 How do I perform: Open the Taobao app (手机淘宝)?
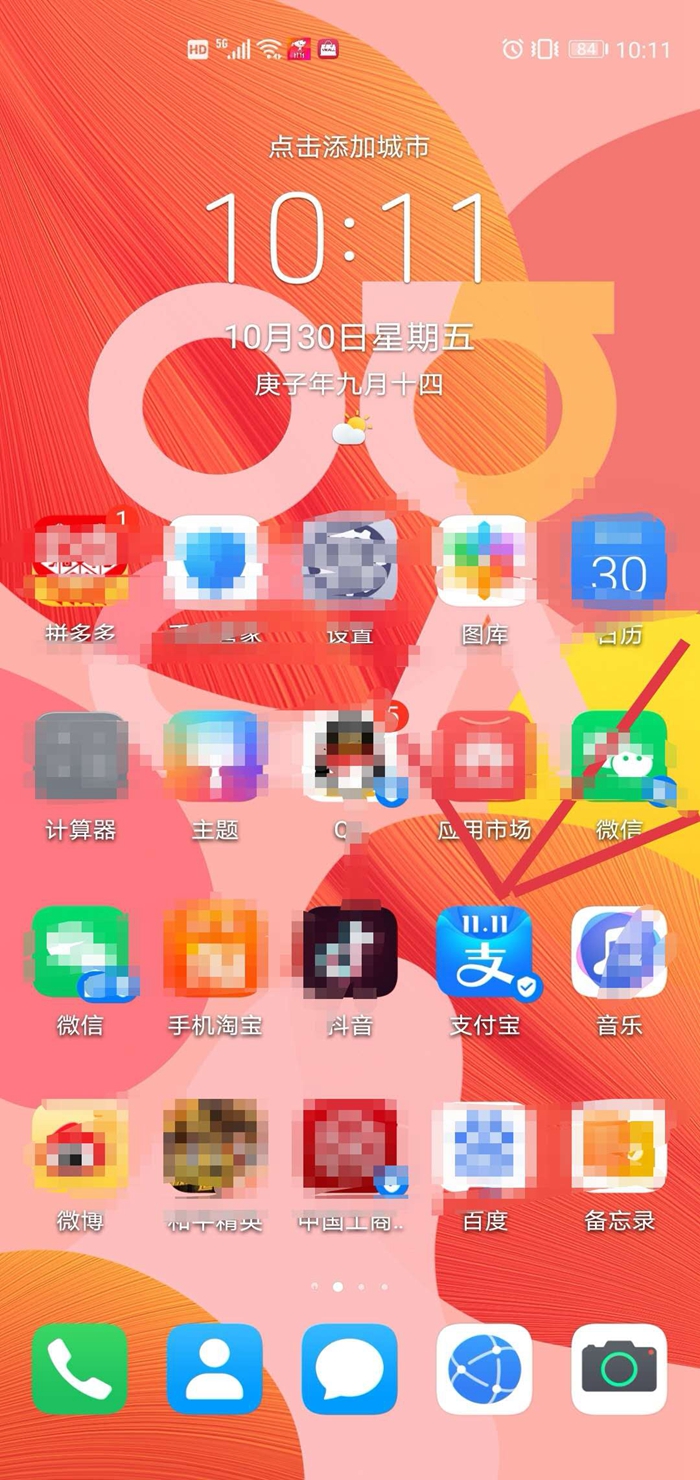tap(215, 953)
